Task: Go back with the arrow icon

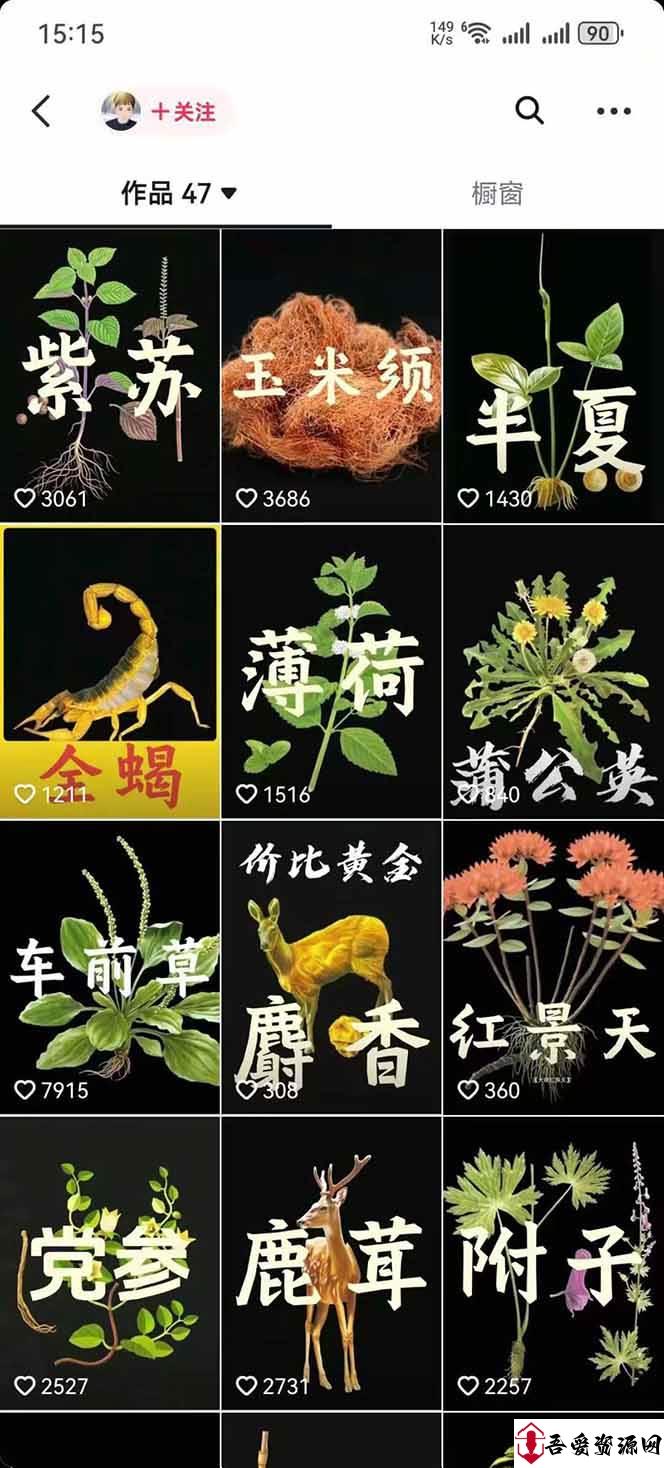Action: 41,111
